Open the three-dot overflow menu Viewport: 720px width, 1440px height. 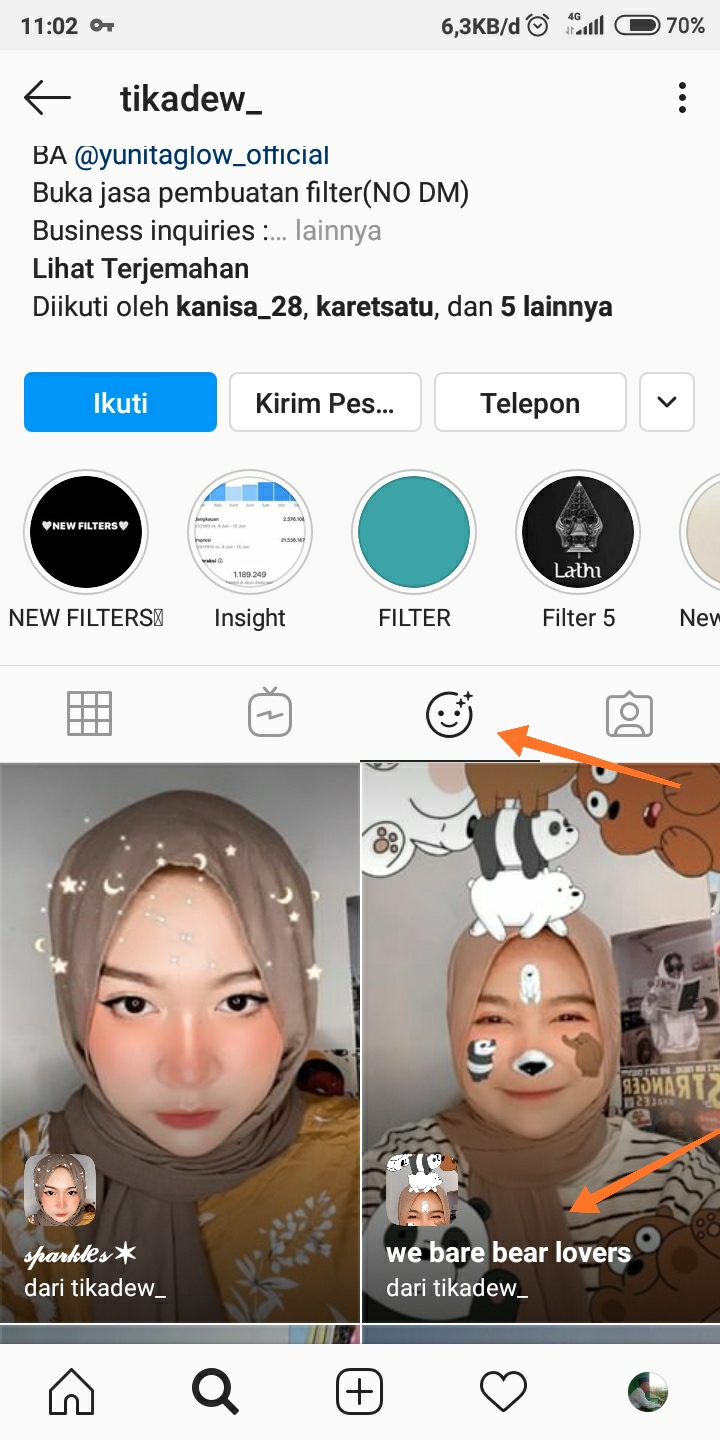682,98
